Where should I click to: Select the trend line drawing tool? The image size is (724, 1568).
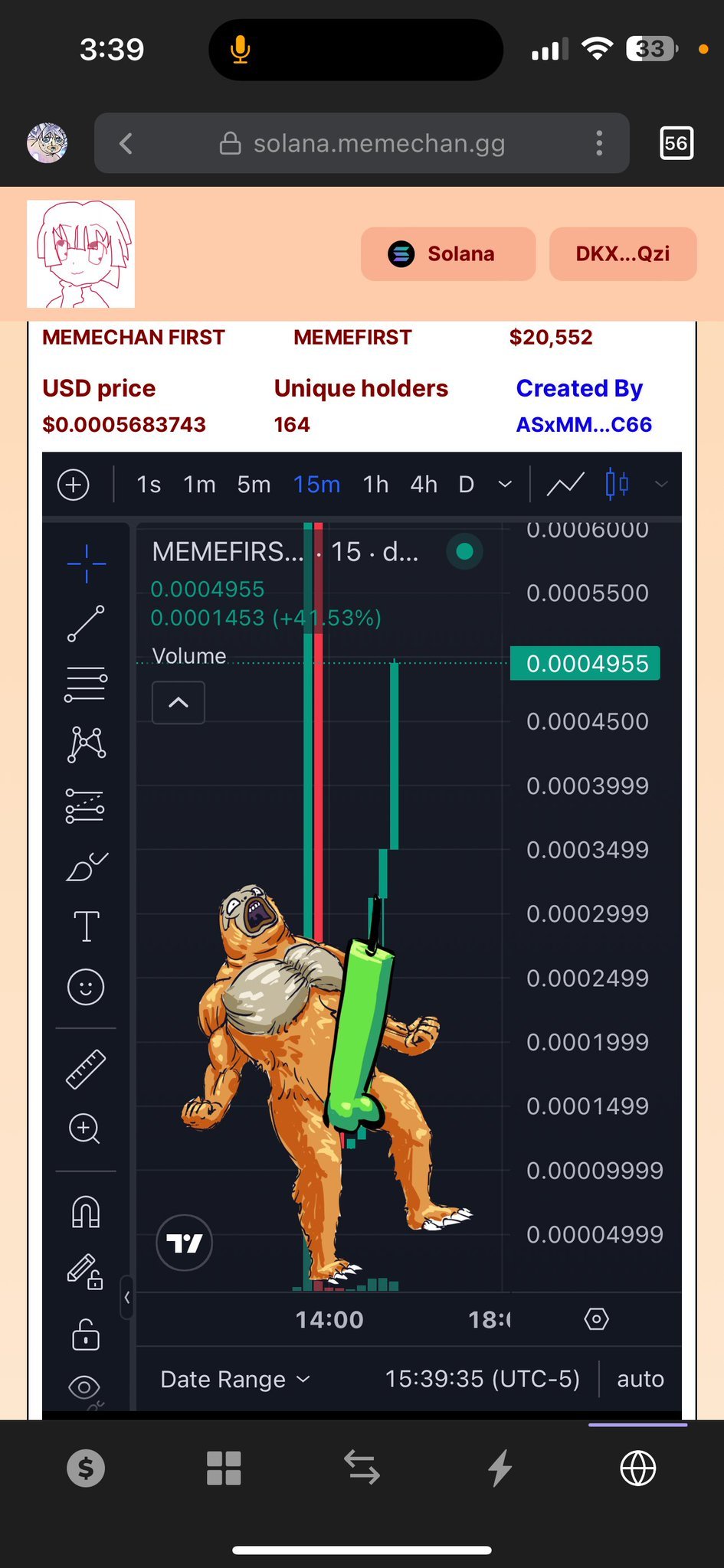(86, 623)
